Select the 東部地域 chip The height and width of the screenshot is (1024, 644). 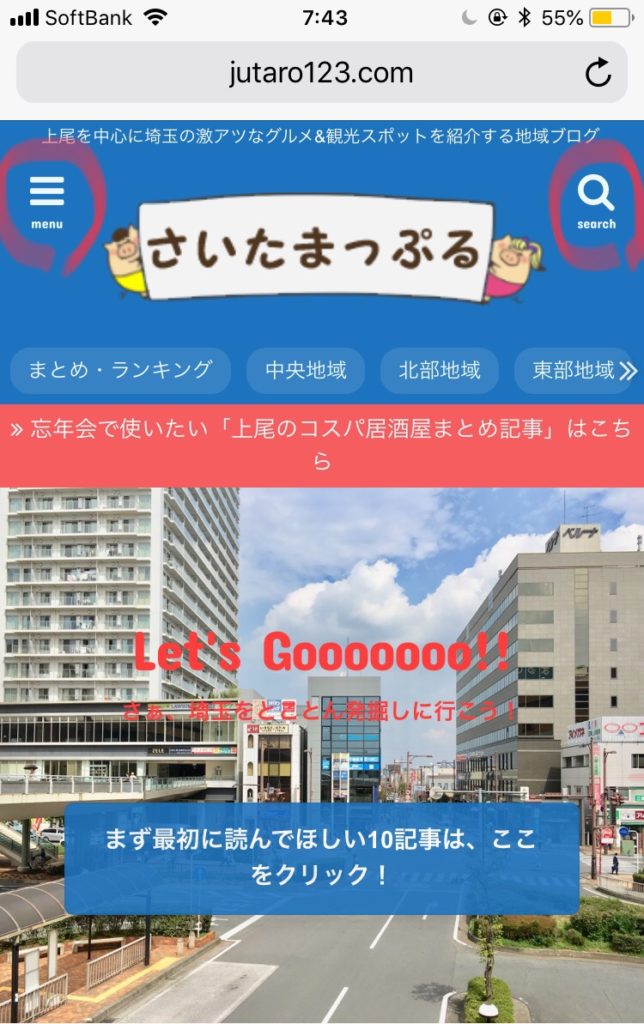coord(574,371)
